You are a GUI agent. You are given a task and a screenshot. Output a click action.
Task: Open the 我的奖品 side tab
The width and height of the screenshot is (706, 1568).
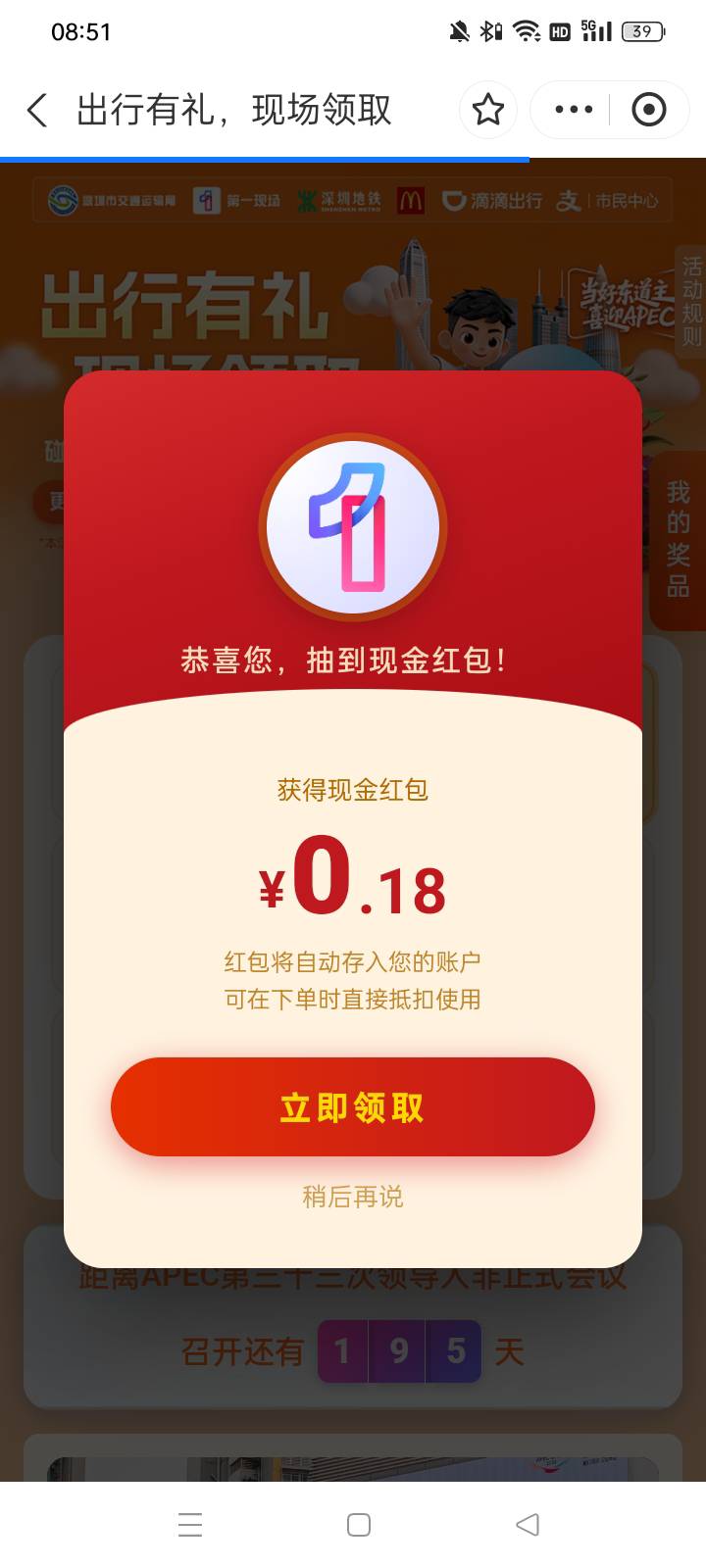tap(678, 538)
